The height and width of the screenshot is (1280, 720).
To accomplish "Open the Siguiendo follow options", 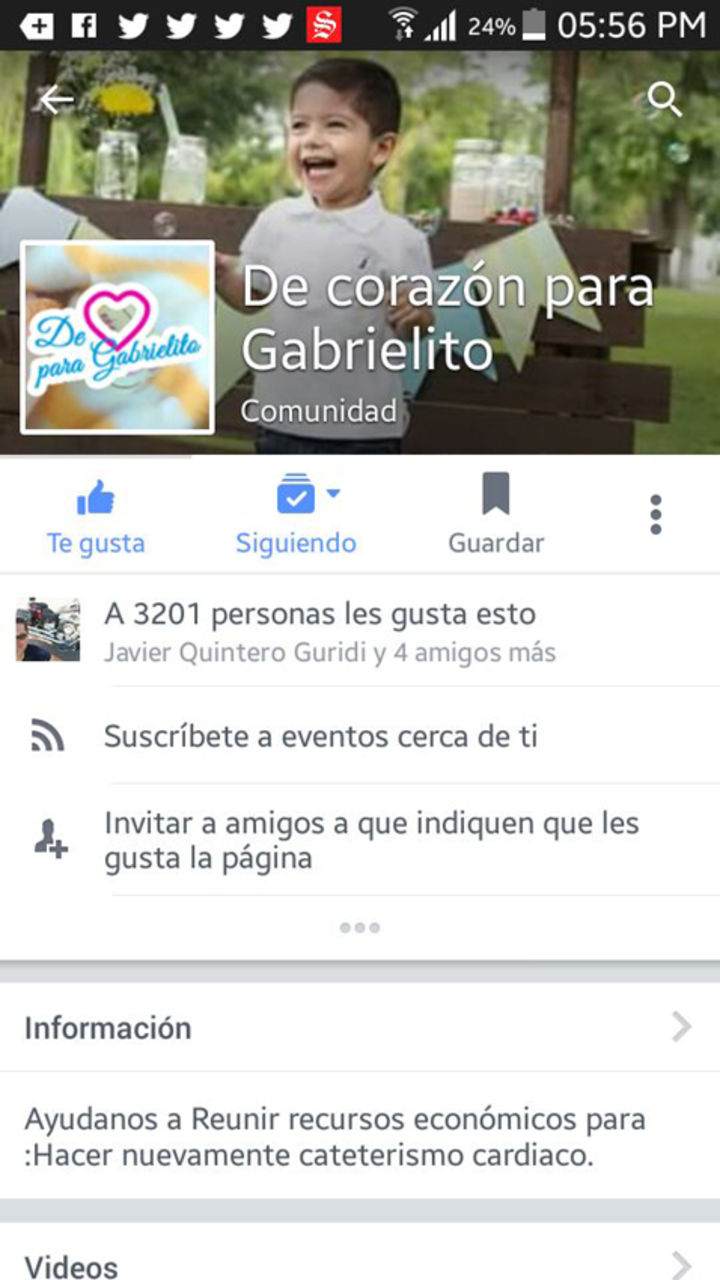I will (x=296, y=517).
